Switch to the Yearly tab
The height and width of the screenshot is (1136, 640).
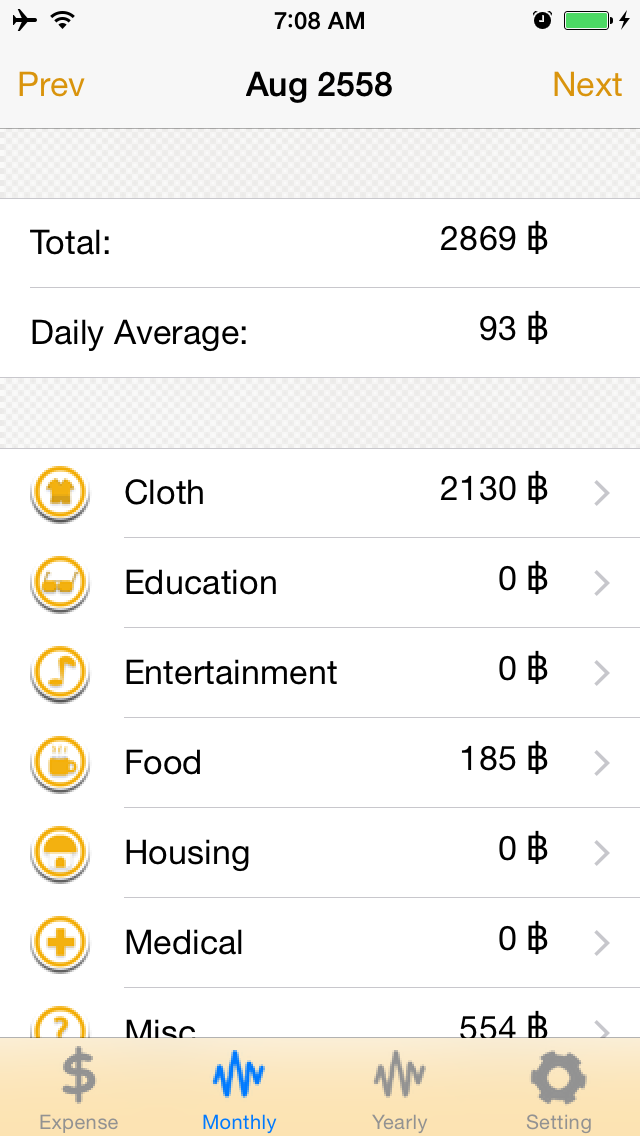(399, 1088)
